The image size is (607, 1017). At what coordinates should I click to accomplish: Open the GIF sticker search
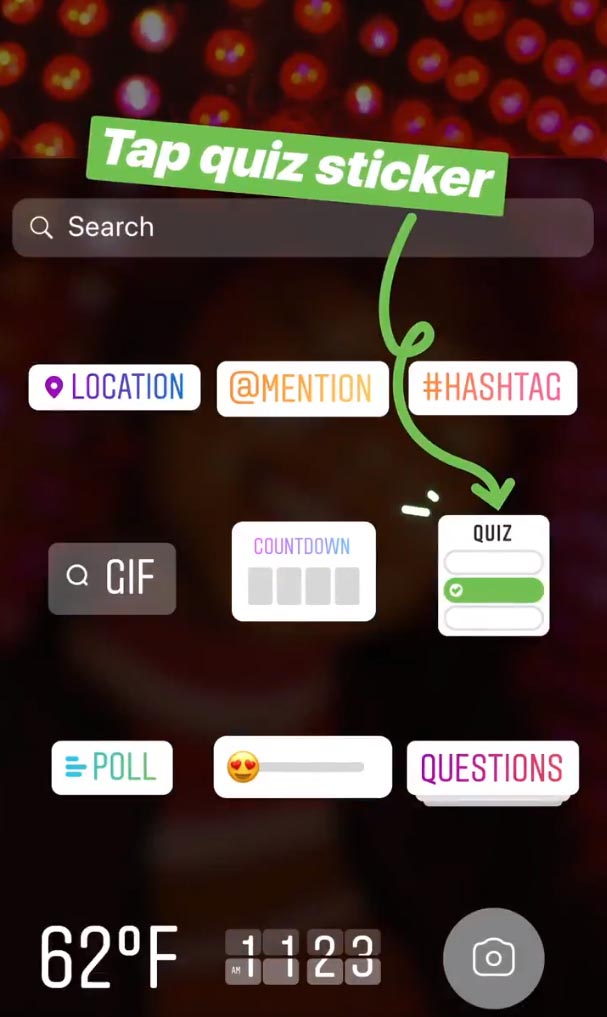[x=112, y=578]
